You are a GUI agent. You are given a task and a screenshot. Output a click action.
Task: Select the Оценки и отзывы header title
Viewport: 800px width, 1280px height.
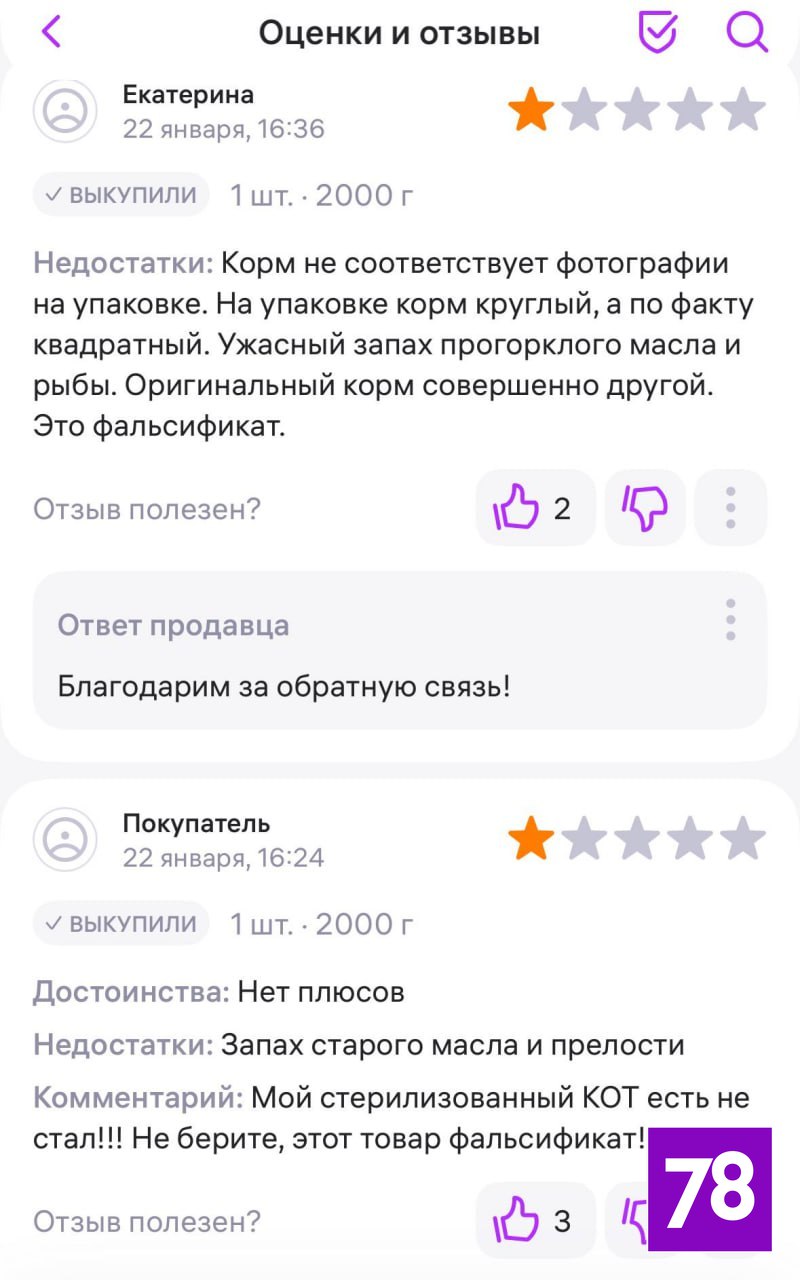point(400,32)
